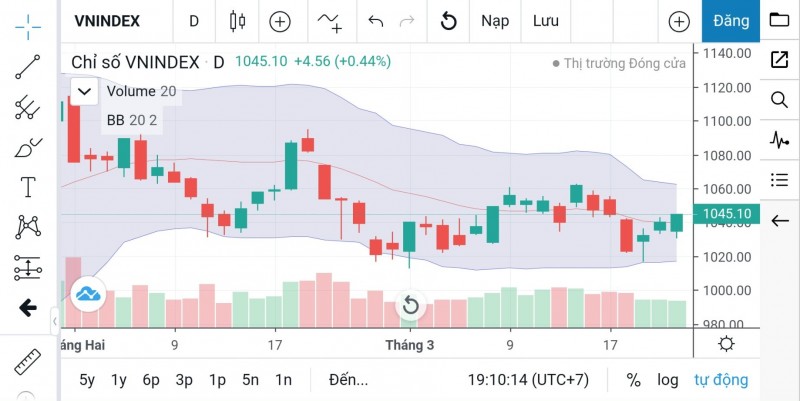Open chart settings gear
The image size is (800, 401).
tap(726, 344)
